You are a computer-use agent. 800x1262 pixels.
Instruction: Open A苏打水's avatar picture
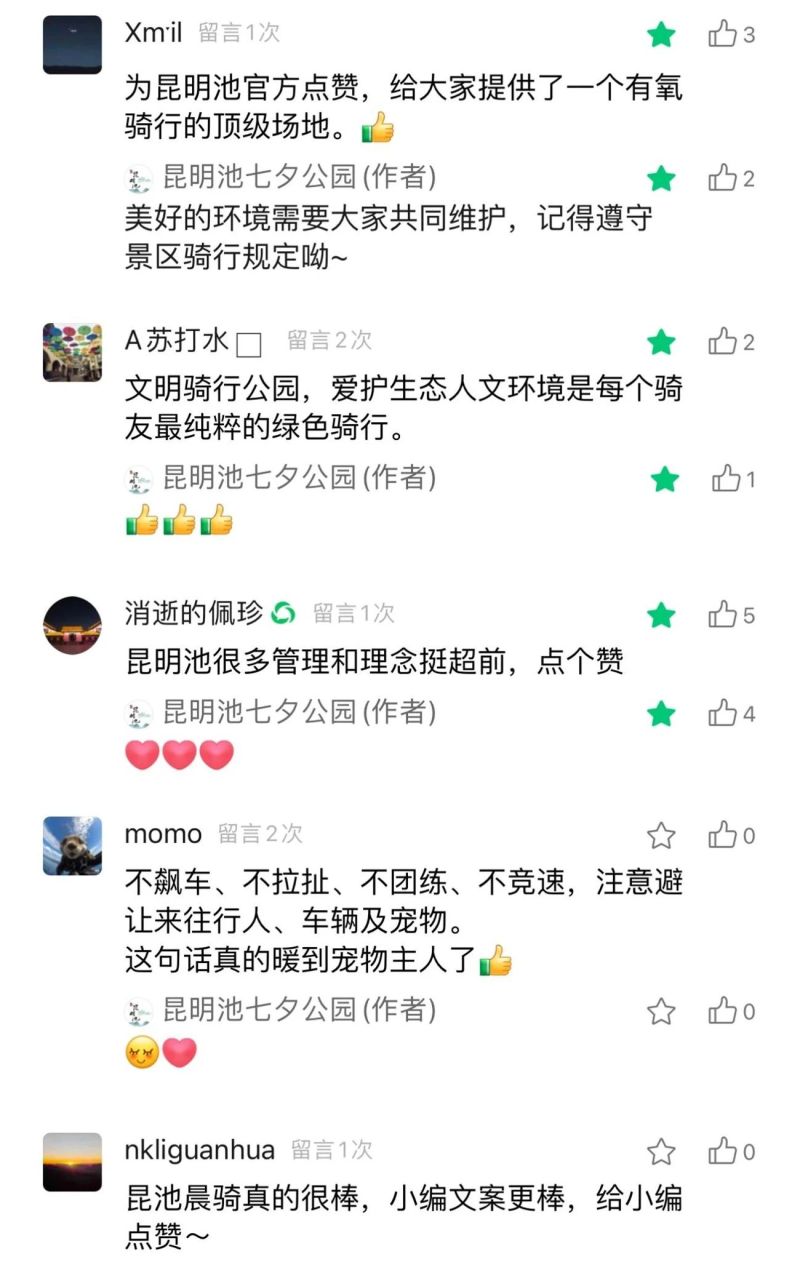[x=72, y=352]
